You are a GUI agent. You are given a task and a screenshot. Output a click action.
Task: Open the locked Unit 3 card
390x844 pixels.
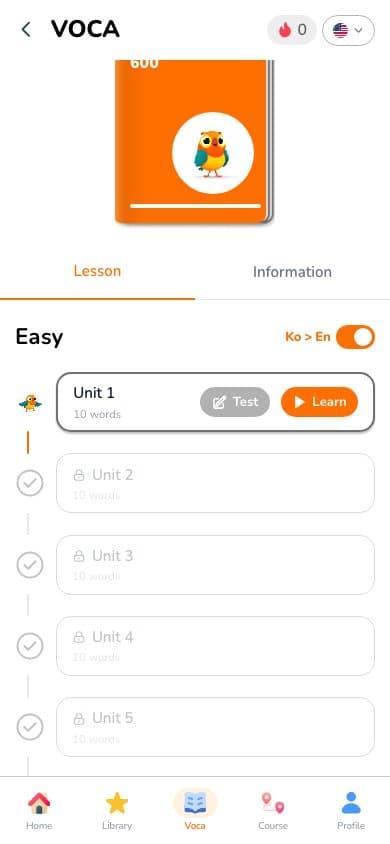coord(215,565)
